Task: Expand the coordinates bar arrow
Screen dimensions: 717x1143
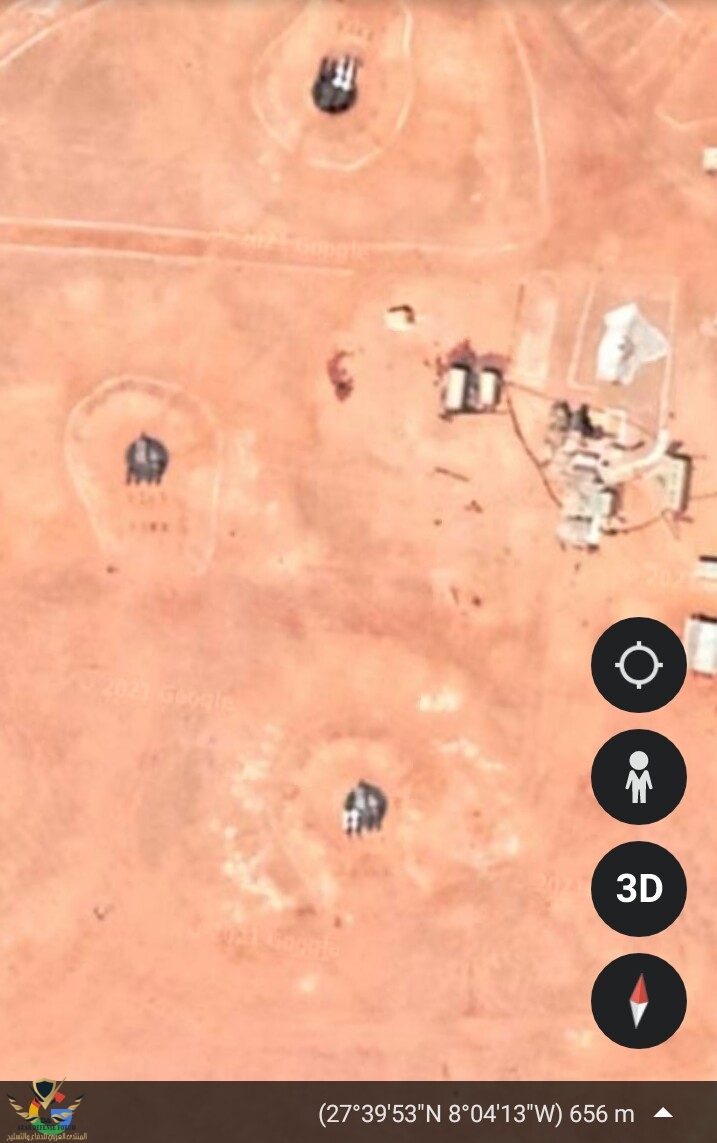Action: click(x=663, y=1112)
